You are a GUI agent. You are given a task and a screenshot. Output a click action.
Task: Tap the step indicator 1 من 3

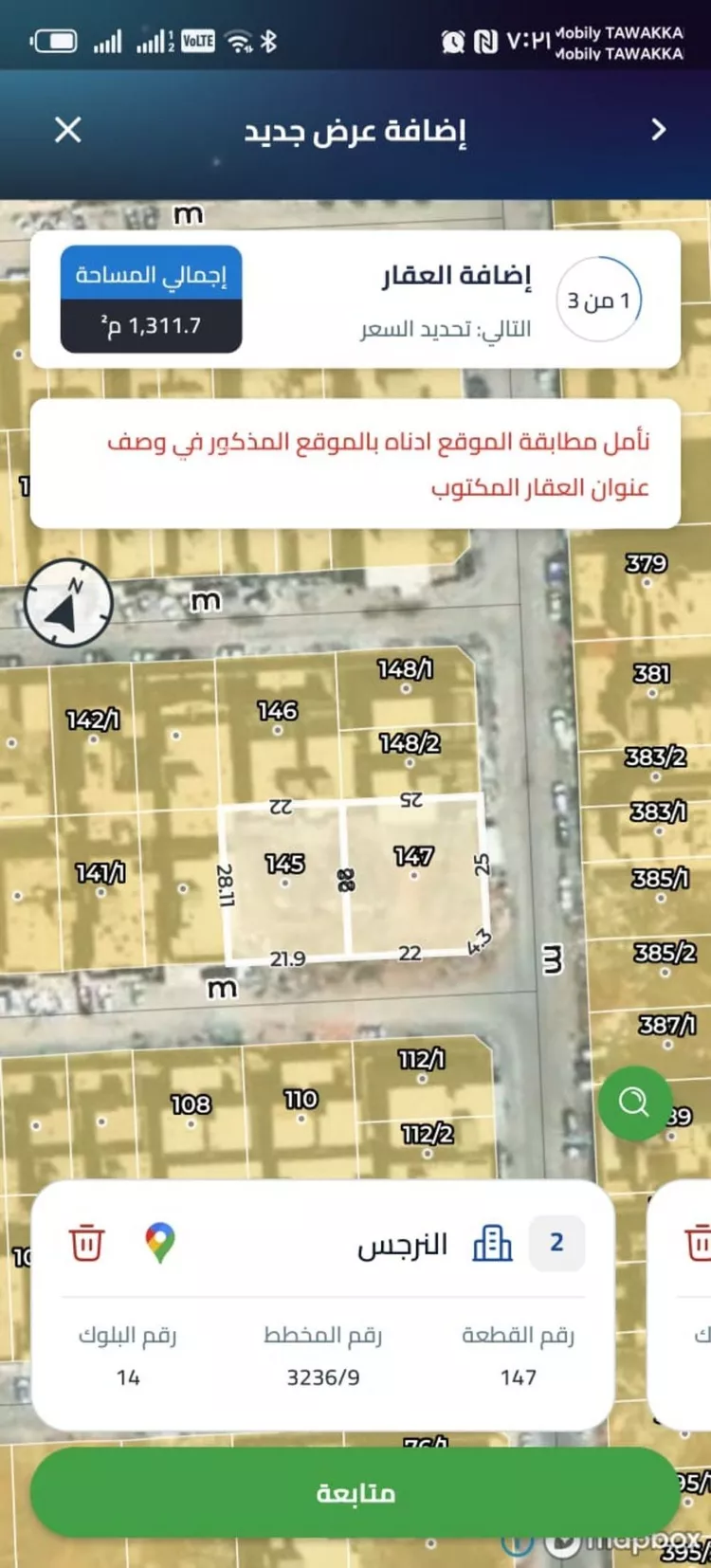pyautogui.click(x=597, y=298)
